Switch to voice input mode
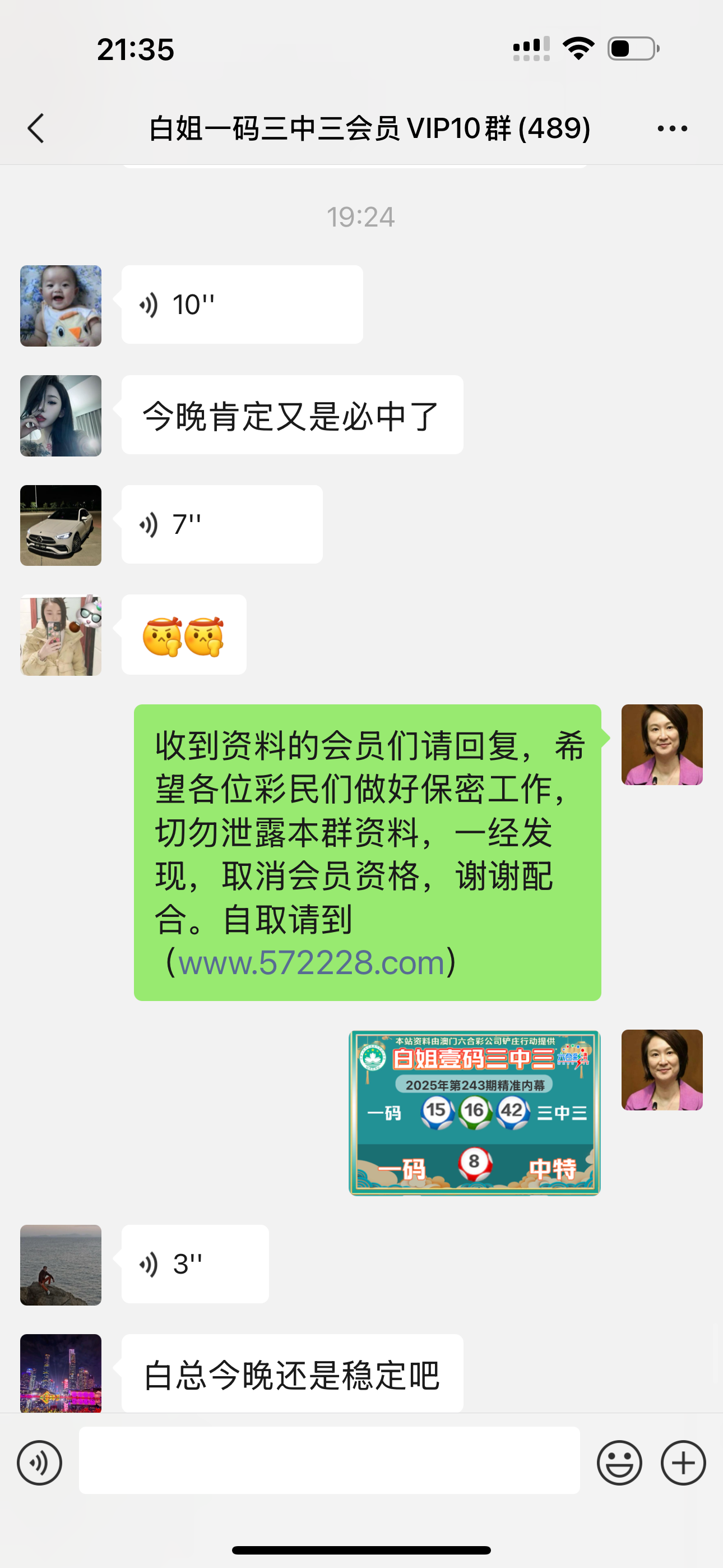The image size is (723, 1568). (40, 1463)
